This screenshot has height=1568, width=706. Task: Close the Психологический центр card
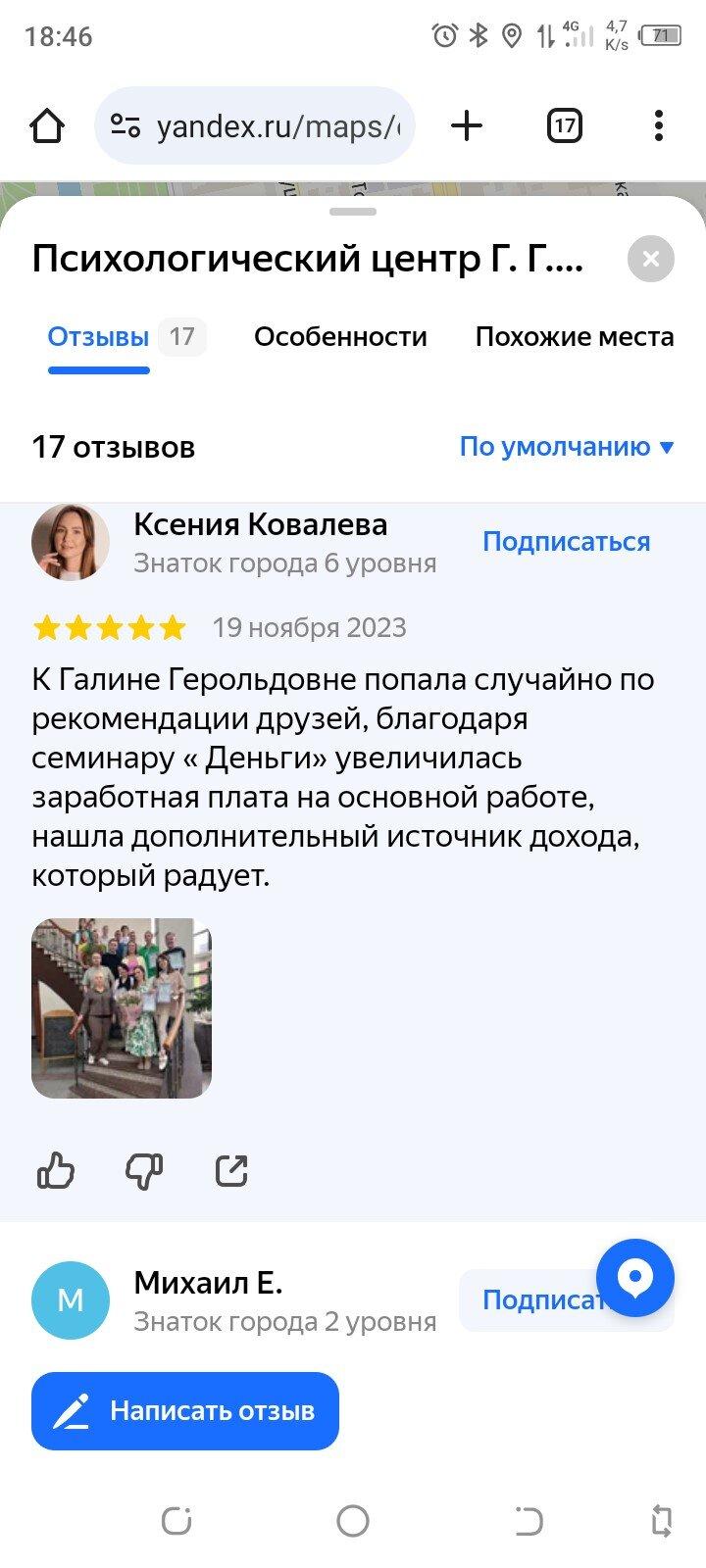[651, 260]
